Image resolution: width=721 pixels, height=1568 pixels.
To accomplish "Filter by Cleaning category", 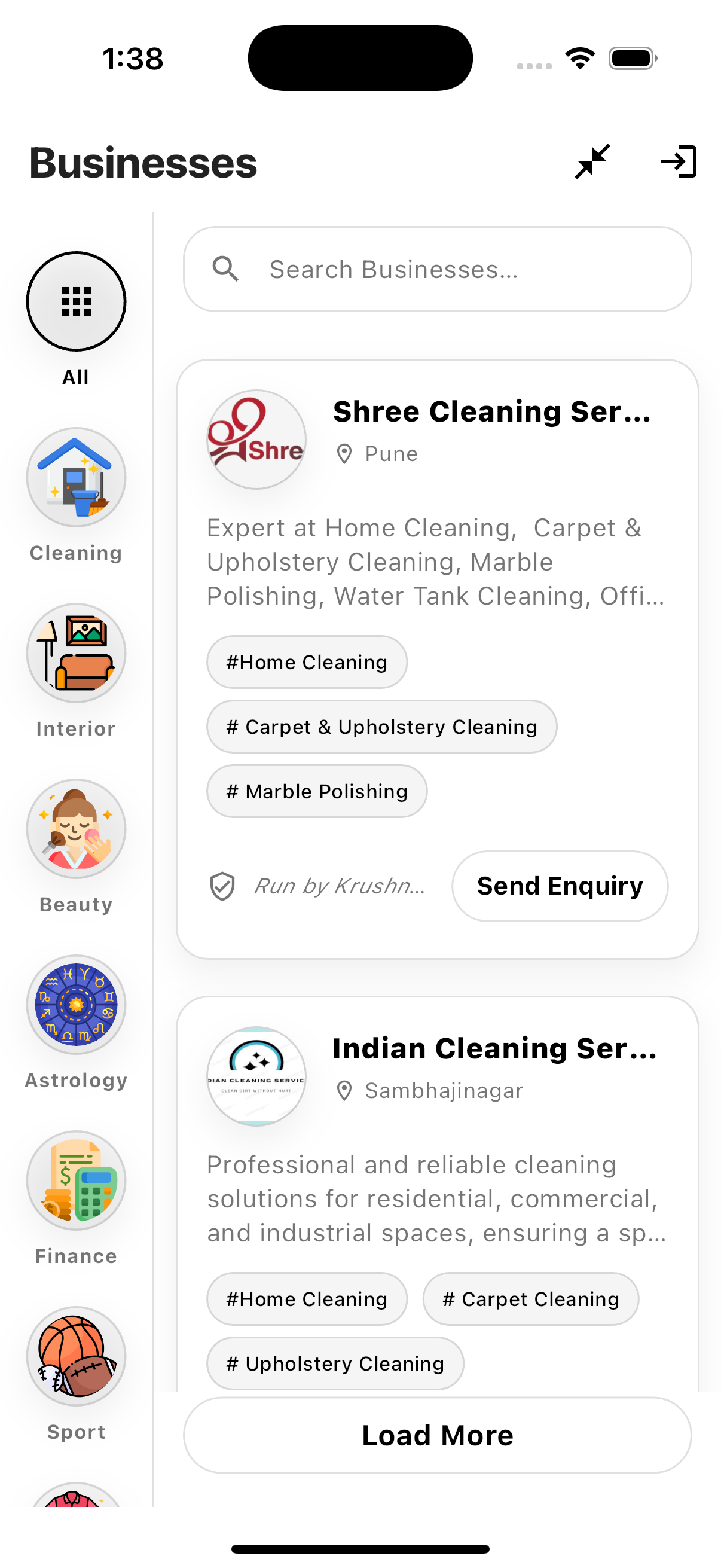I will 76,477.
